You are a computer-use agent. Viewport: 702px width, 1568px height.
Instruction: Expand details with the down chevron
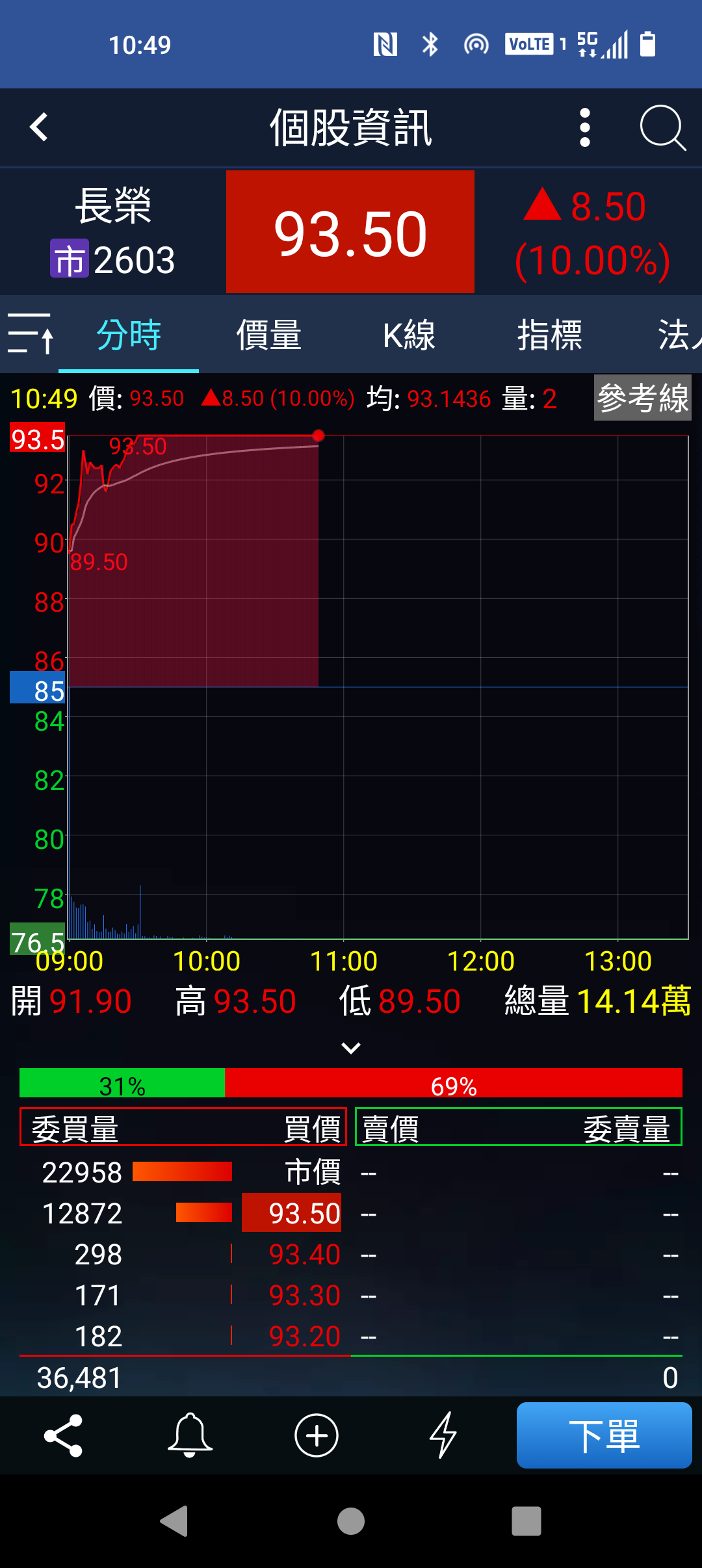point(351,1048)
